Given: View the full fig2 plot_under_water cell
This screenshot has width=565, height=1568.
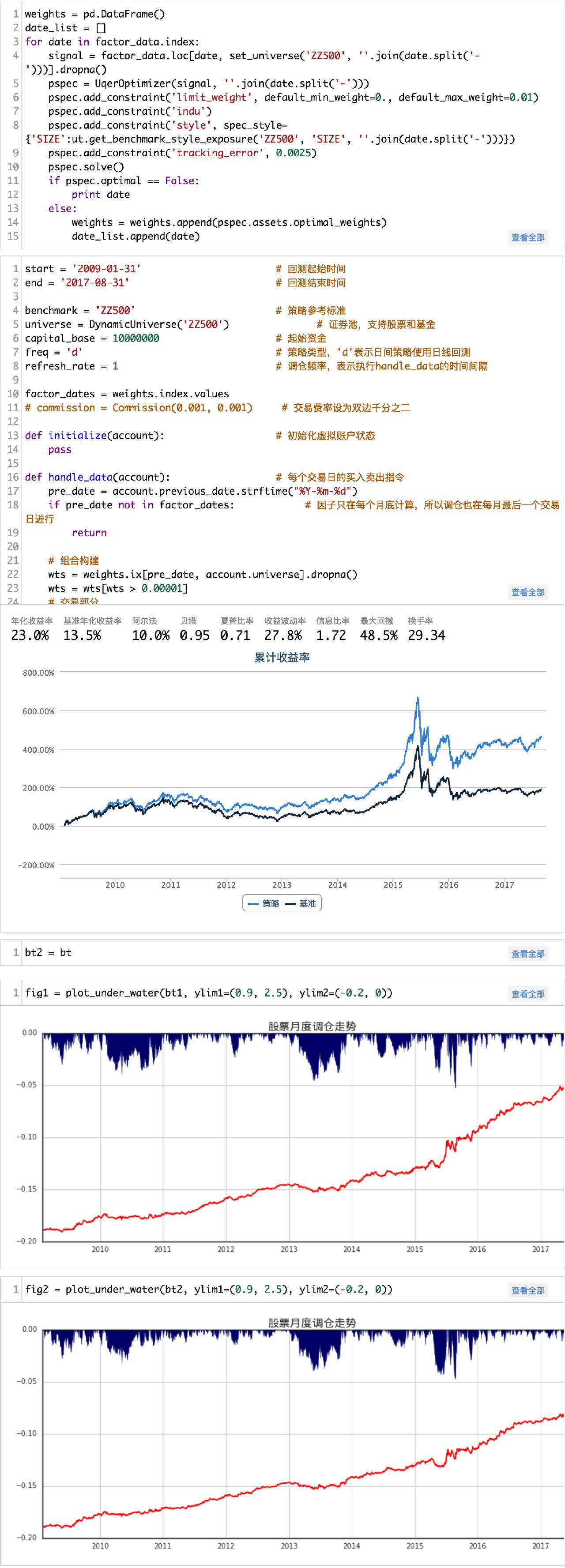Looking at the screenshot, I should tap(527, 1290).
